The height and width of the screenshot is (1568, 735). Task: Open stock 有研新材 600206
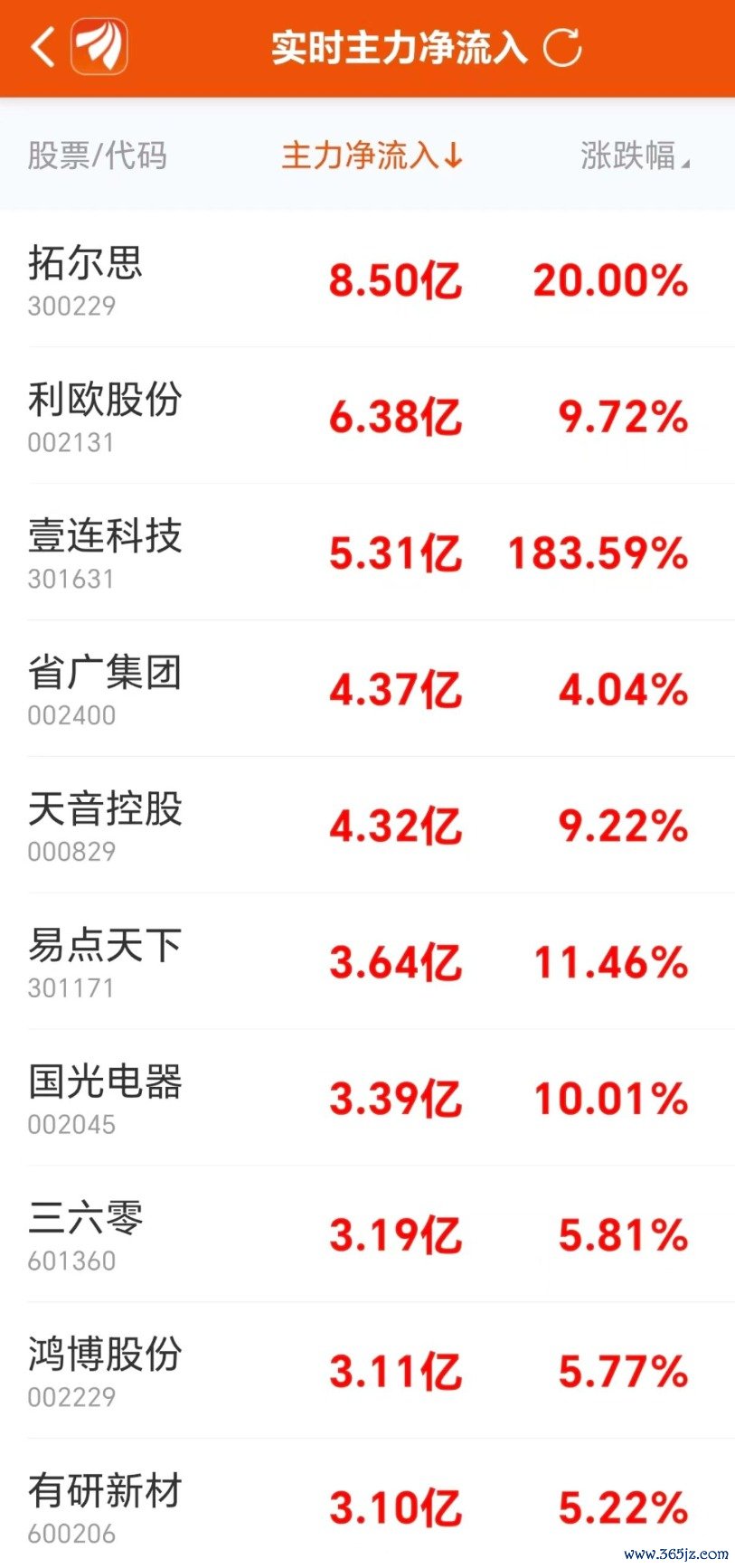[367, 1504]
